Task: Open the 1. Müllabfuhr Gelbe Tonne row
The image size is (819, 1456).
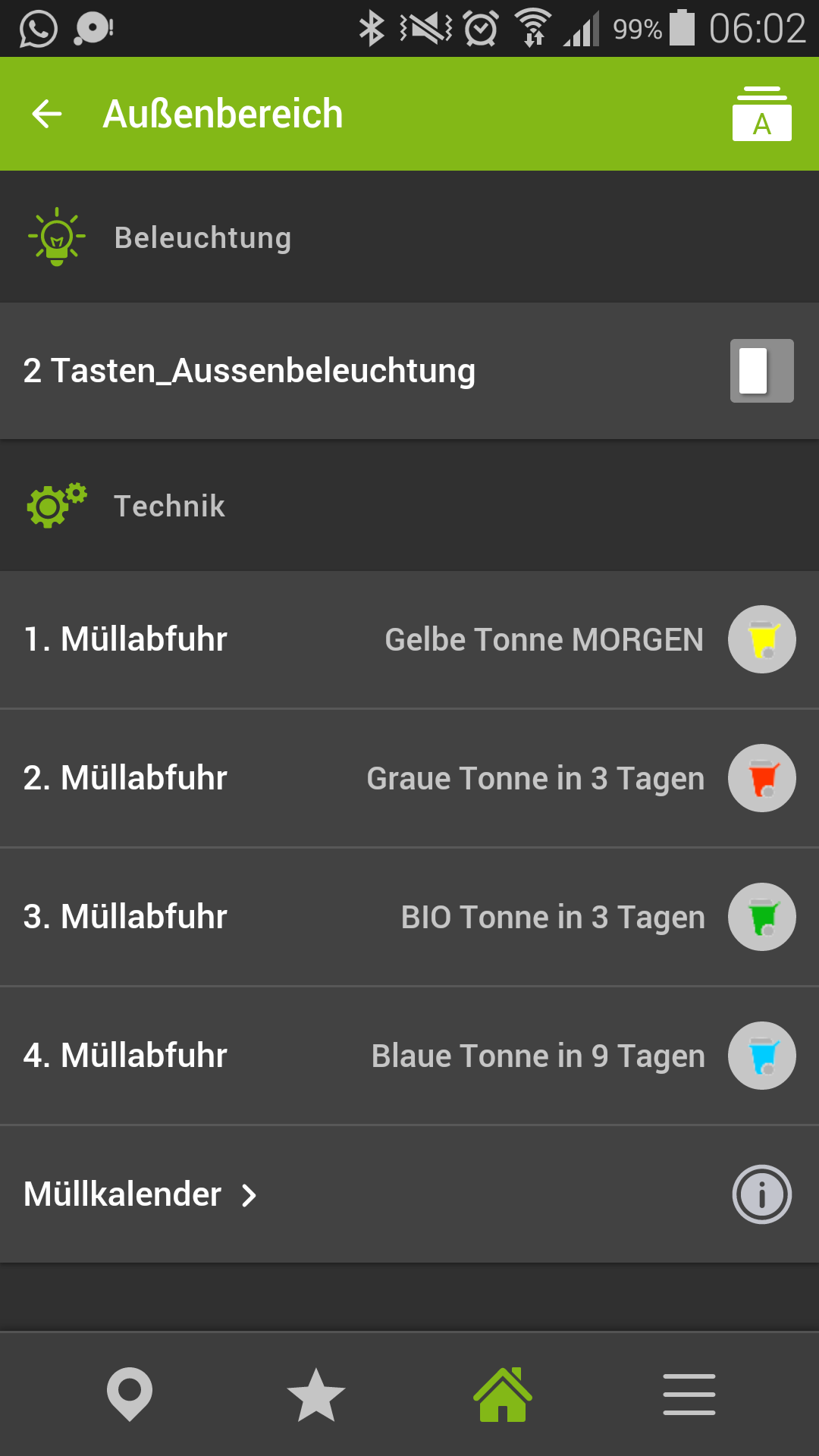Action: coord(409,639)
